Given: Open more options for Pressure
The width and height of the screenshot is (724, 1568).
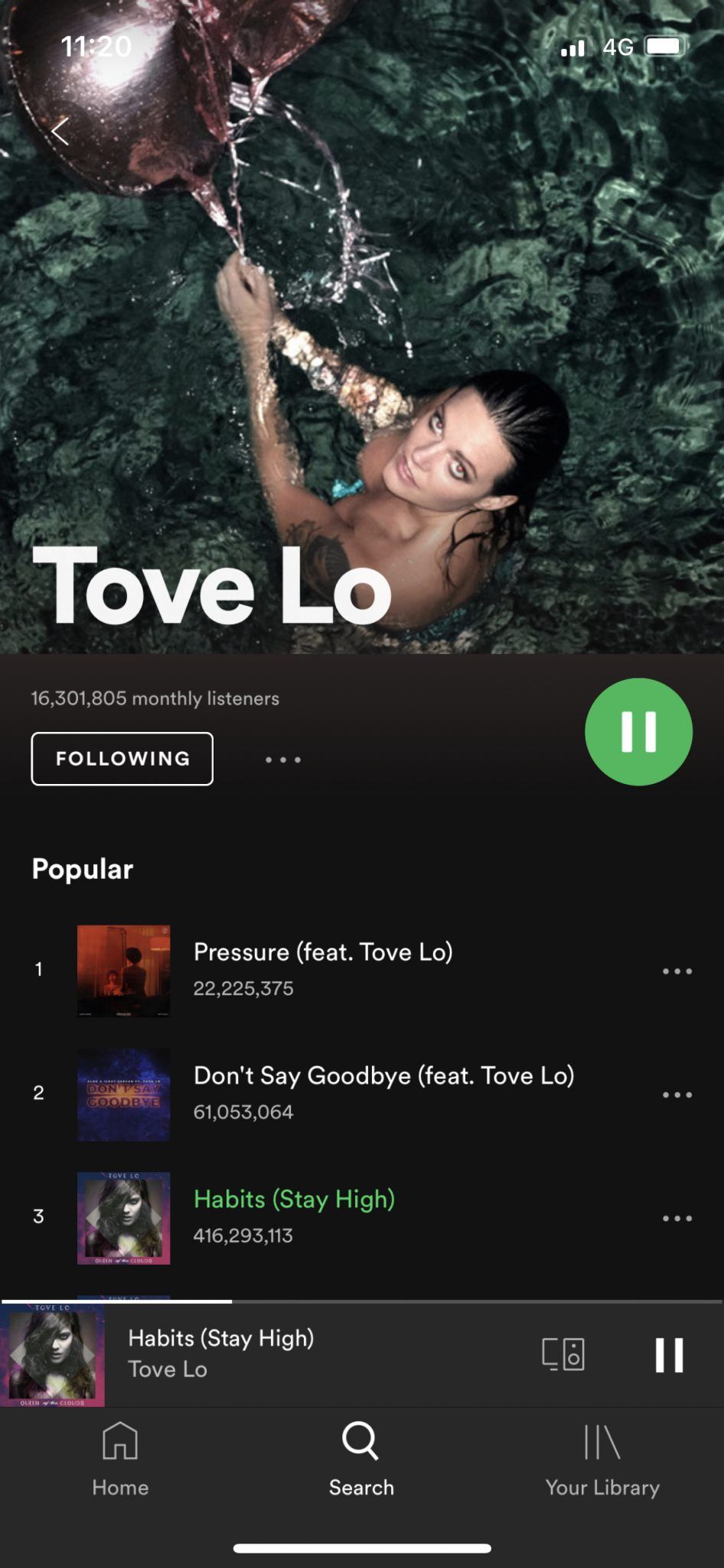Looking at the screenshot, I should pos(677,971).
